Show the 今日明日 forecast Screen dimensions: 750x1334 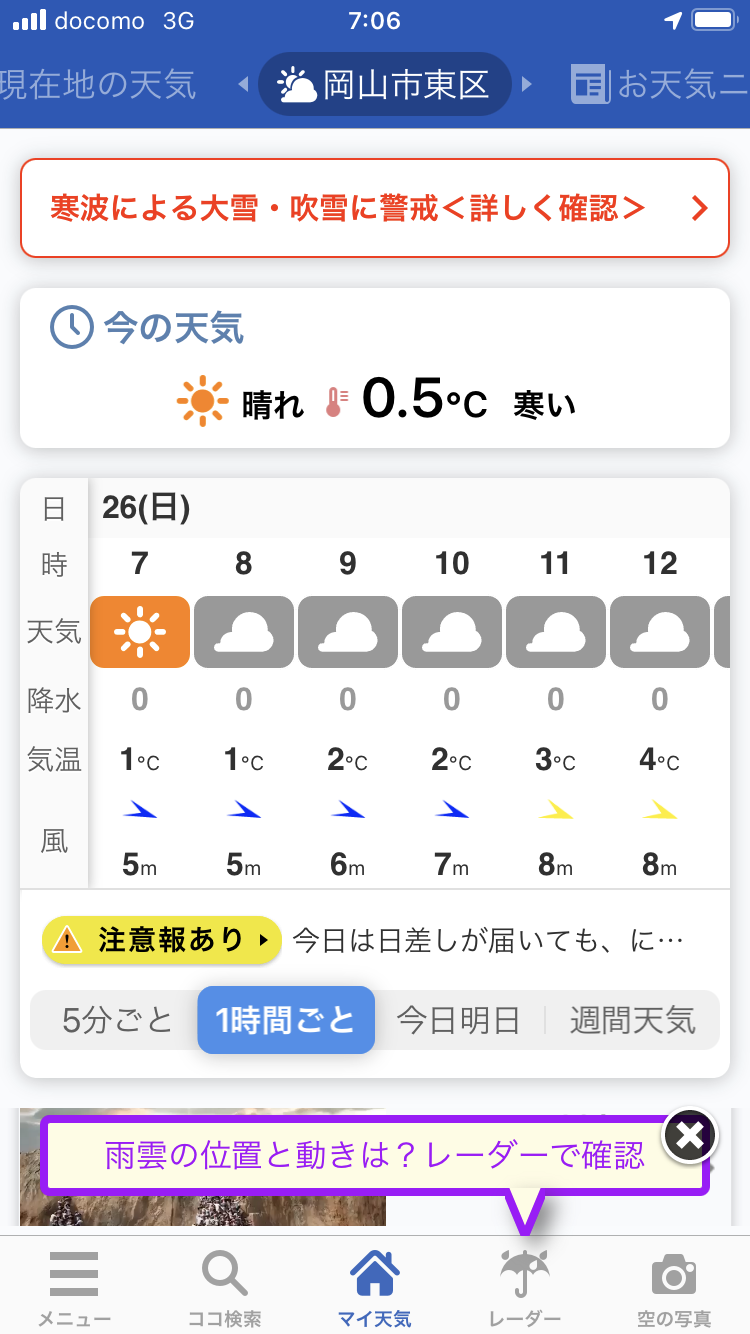[459, 1020]
